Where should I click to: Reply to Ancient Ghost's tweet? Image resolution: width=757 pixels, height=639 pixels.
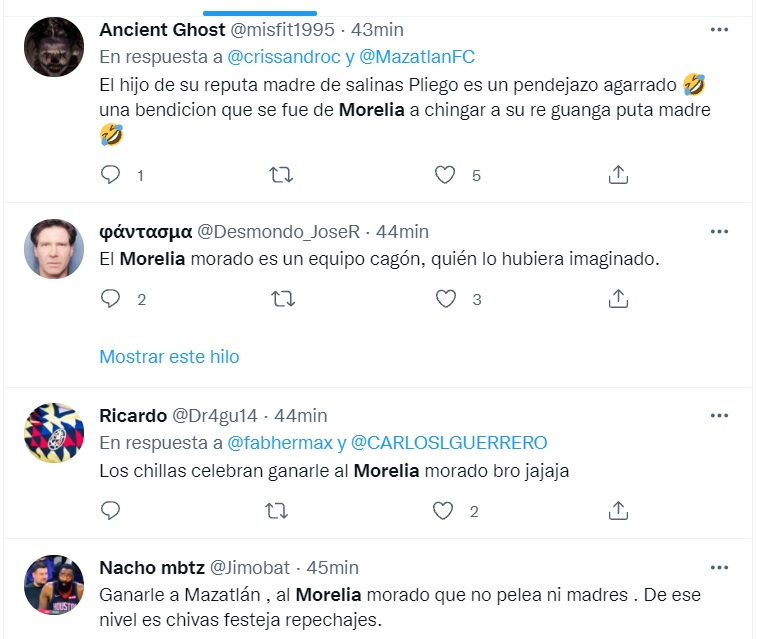(x=111, y=175)
